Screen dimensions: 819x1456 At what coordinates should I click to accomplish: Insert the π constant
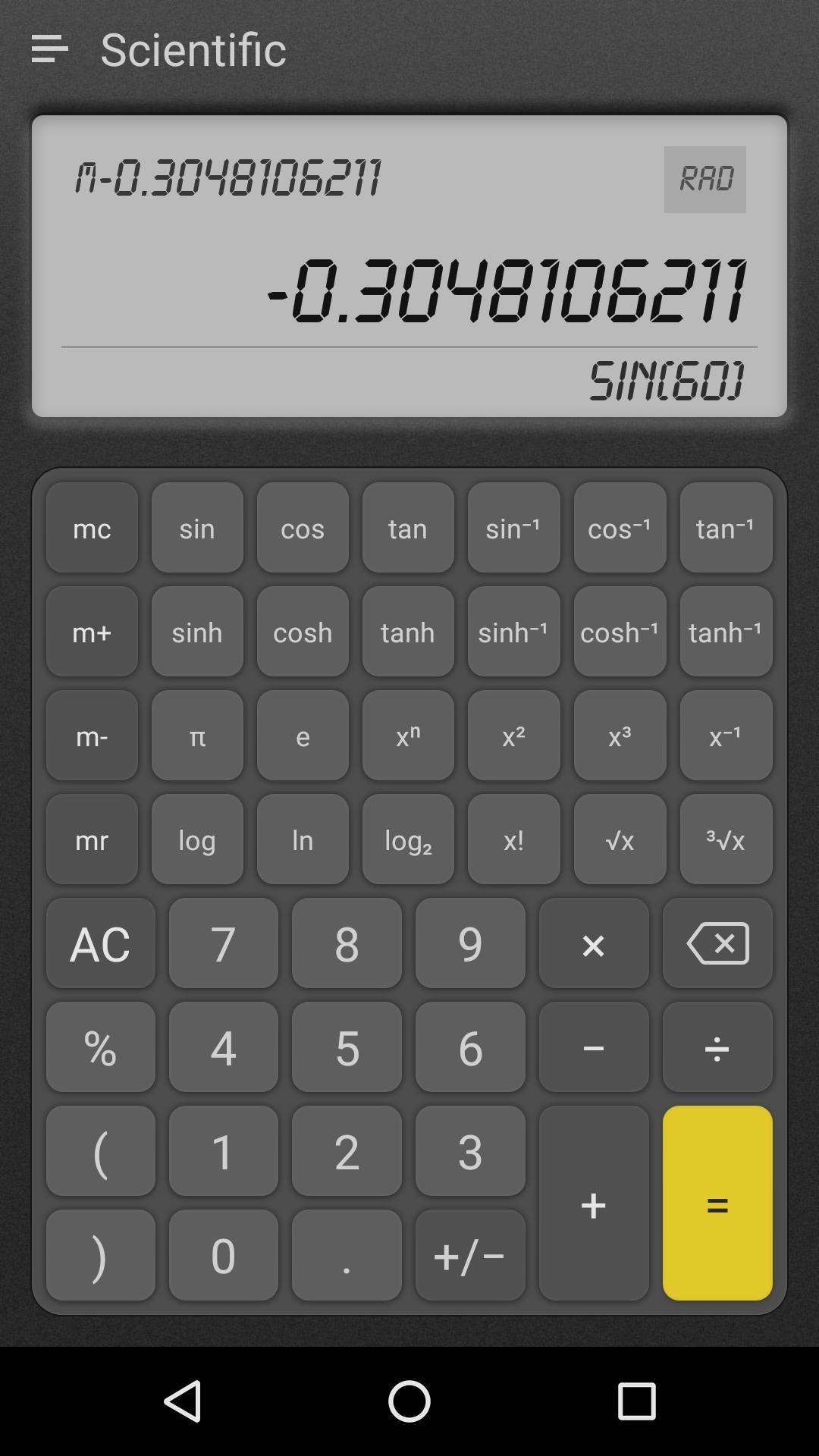[x=197, y=736]
